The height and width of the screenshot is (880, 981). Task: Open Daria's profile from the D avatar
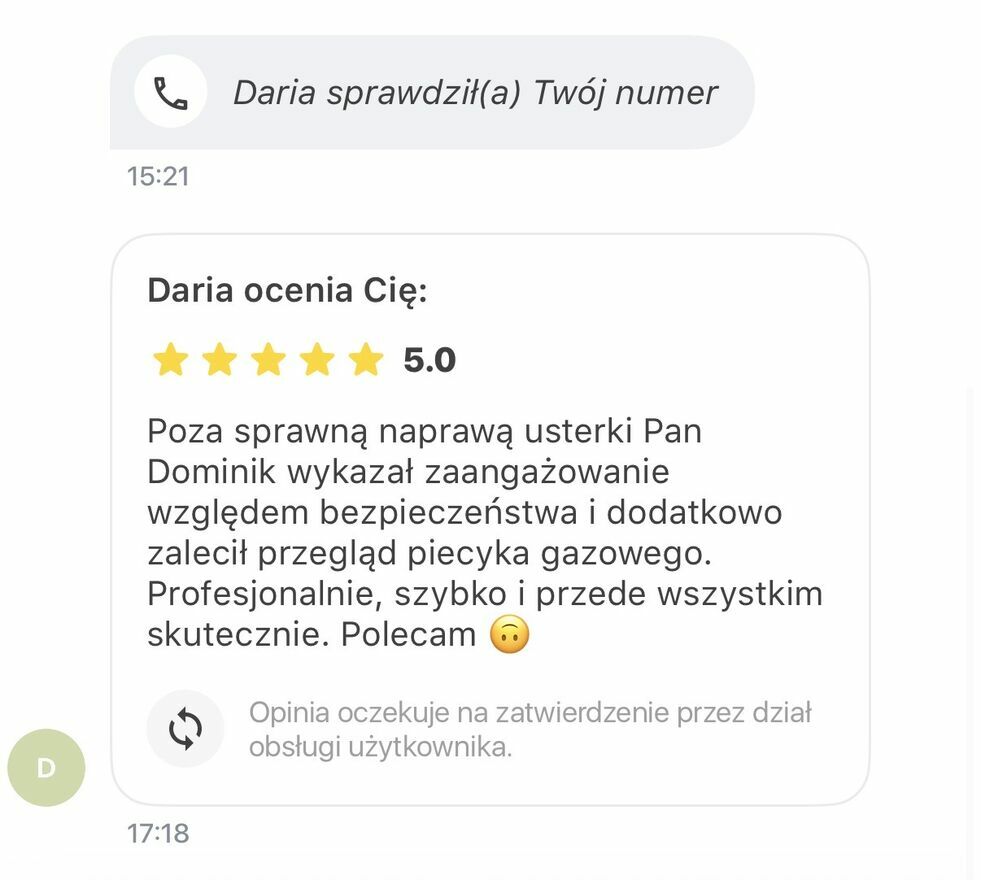pos(46,767)
